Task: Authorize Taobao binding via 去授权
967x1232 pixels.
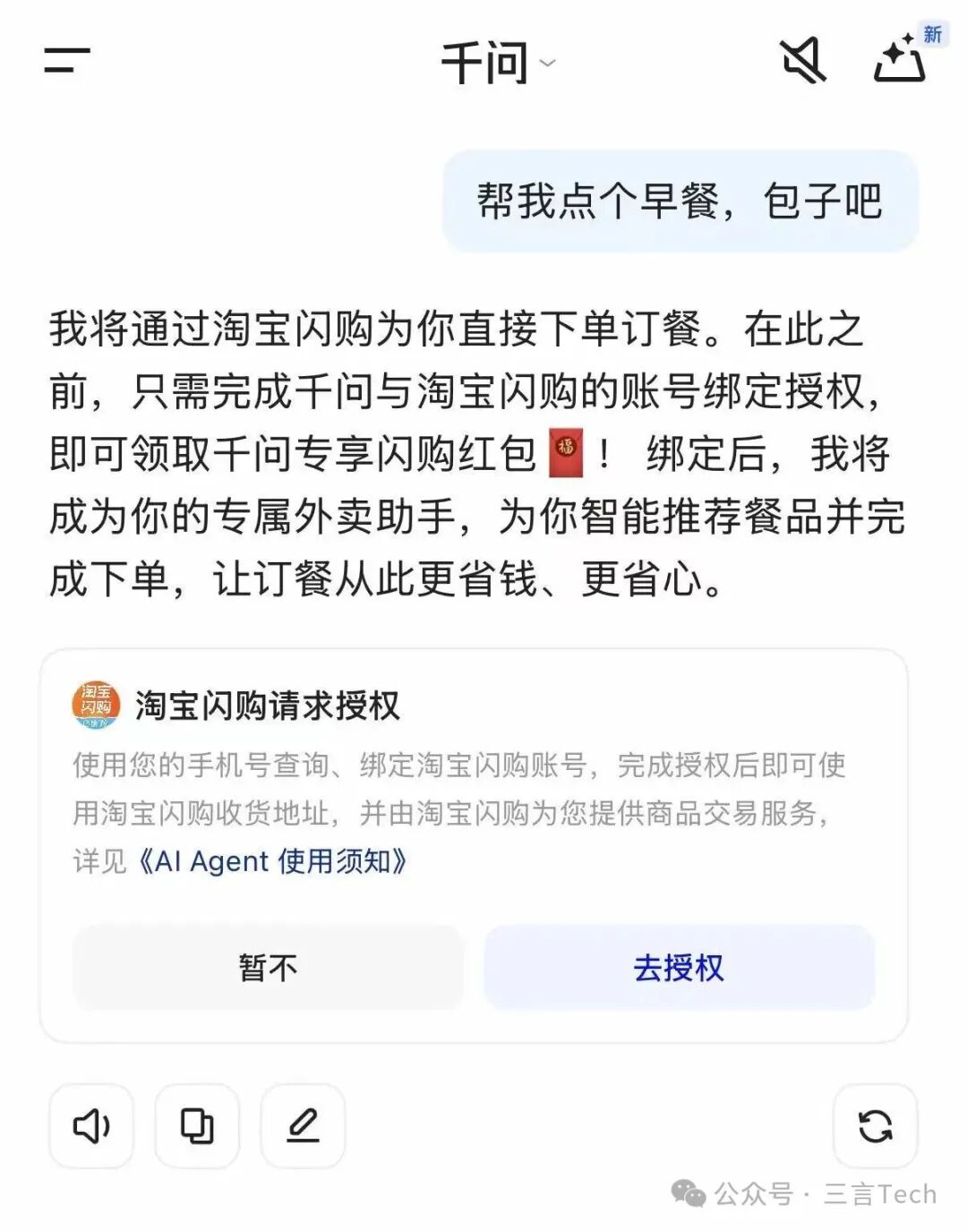Action: click(x=678, y=966)
